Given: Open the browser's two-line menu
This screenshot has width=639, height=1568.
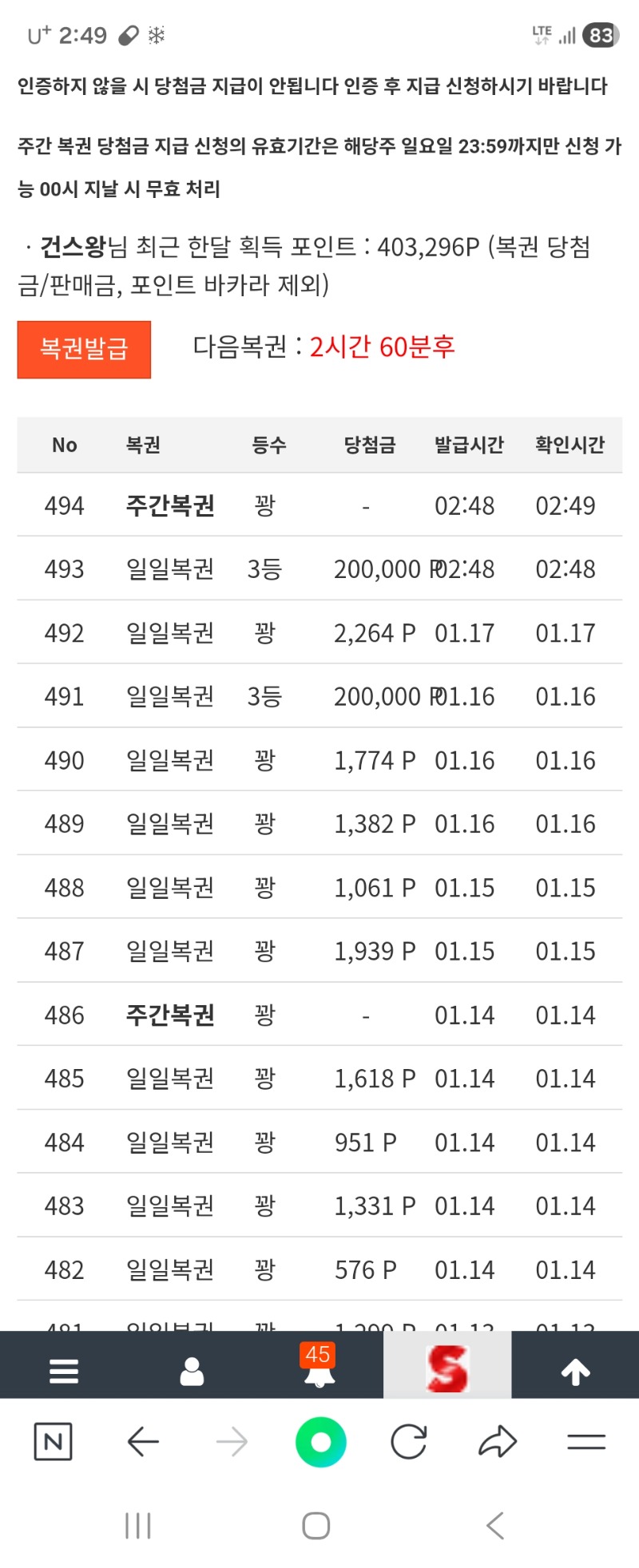Looking at the screenshot, I should pos(586,1442).
